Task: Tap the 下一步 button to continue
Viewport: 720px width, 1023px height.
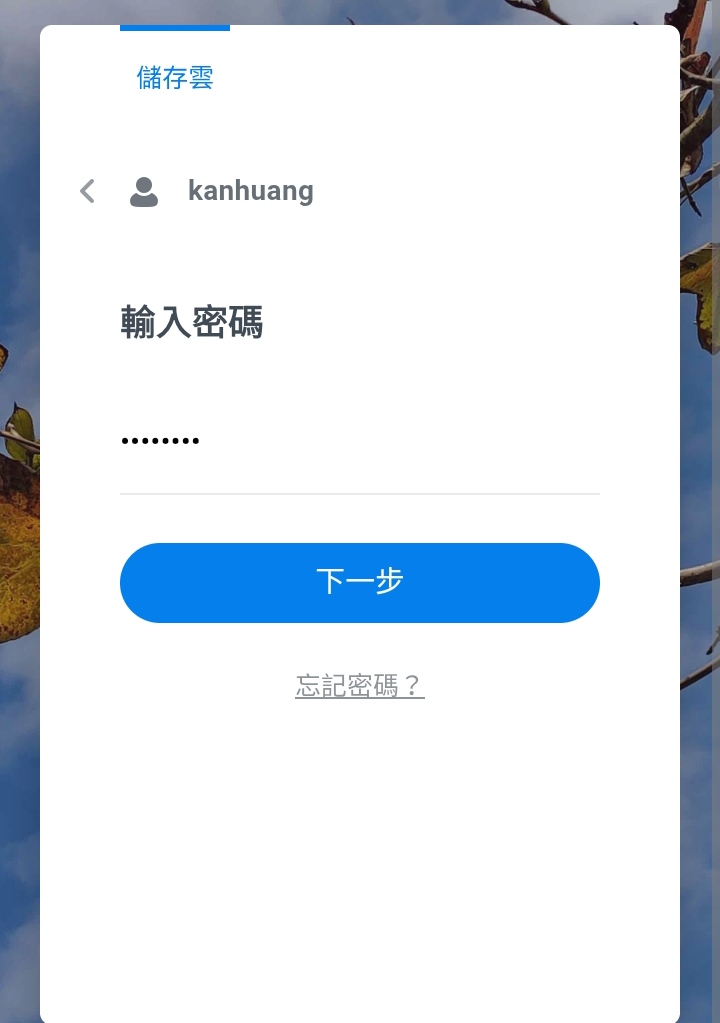Action: (359, 582)
